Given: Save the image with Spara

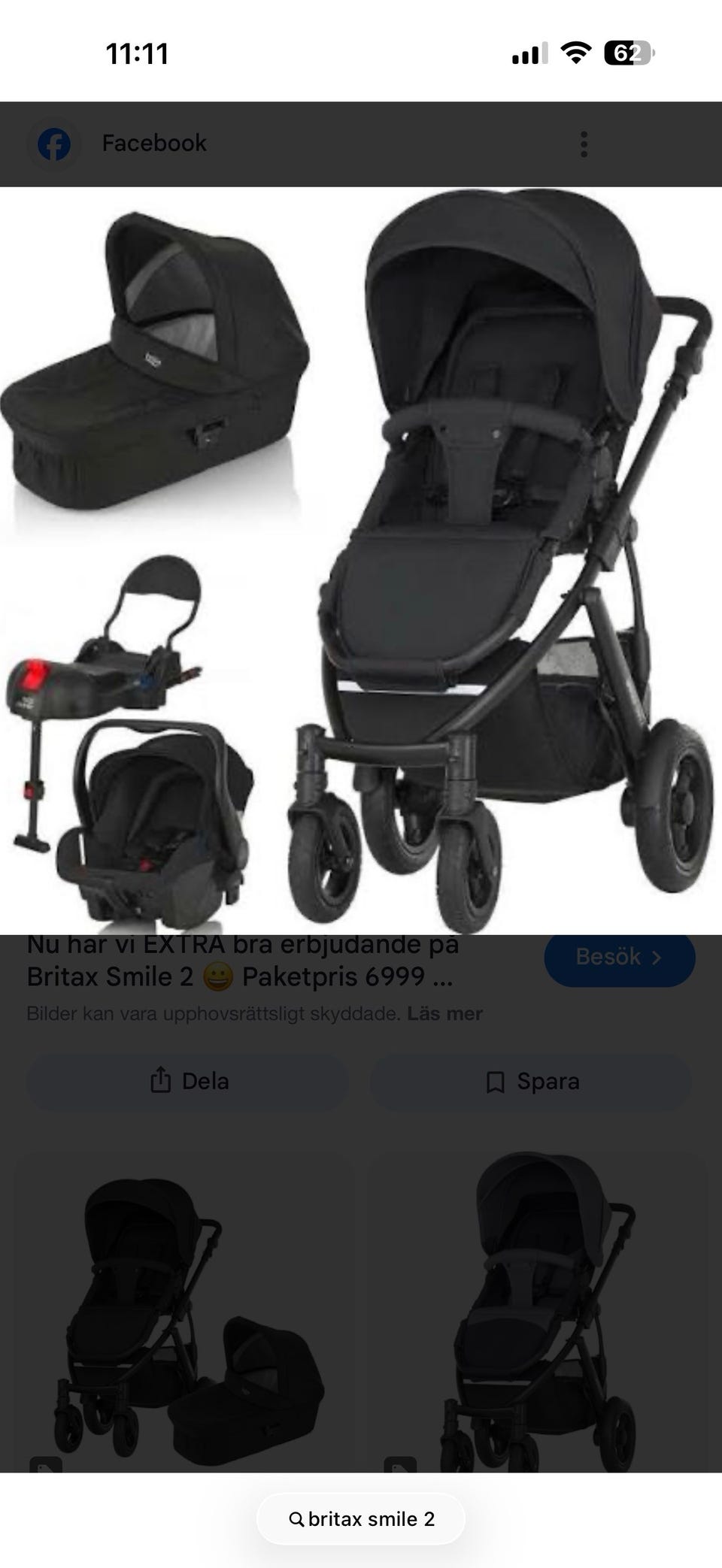Looking at the screenshot, I should click(x=530, y=1081).
